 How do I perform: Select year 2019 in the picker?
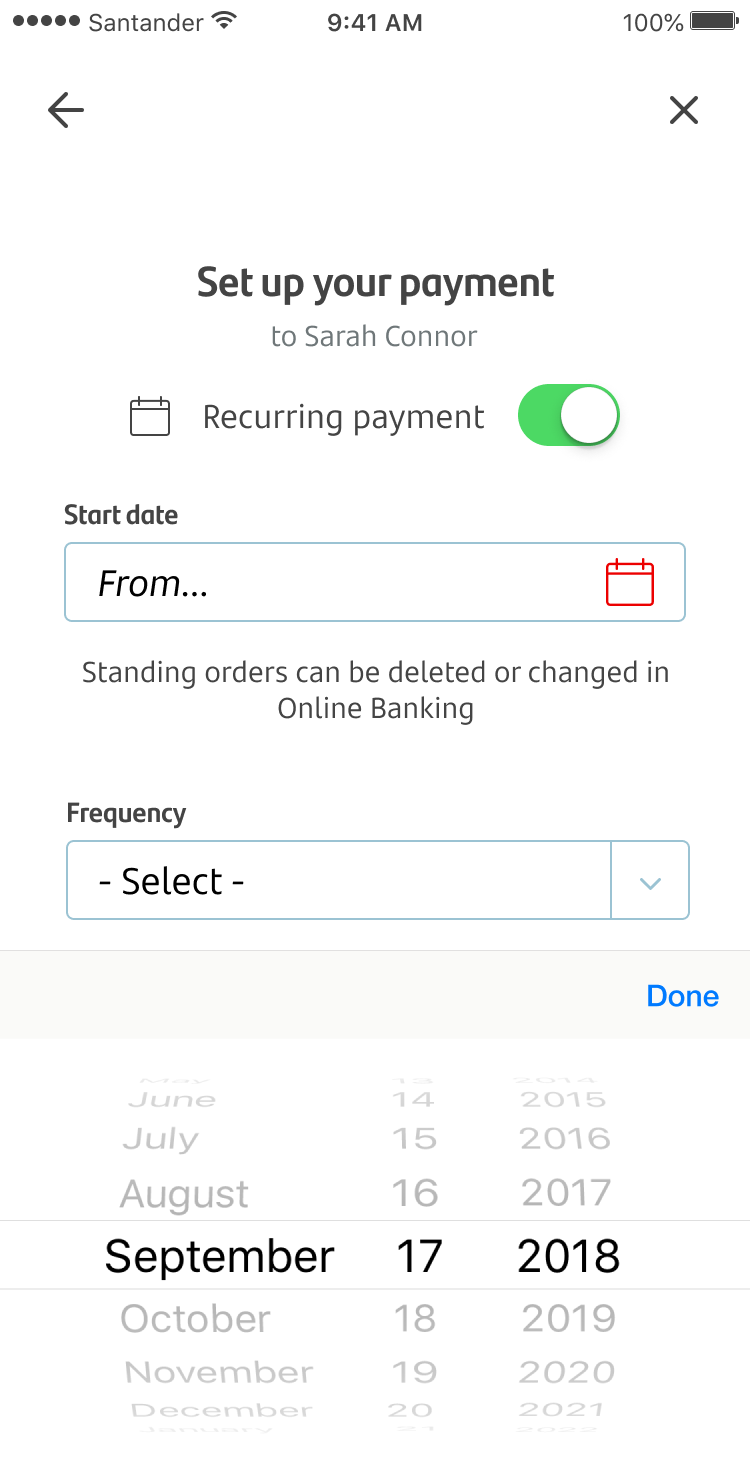(566, 1319)
